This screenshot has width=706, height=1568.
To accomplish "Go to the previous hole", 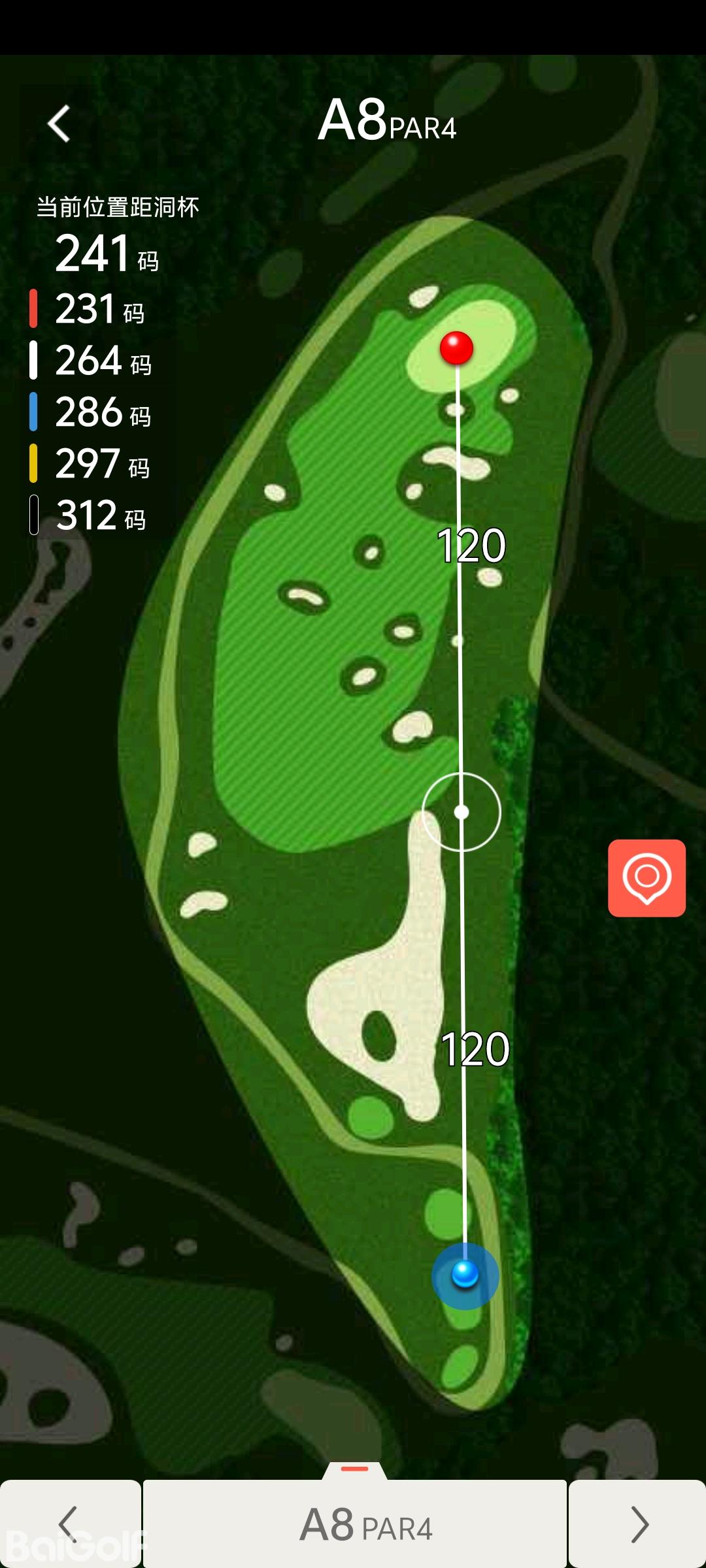I will [69, 1524].
